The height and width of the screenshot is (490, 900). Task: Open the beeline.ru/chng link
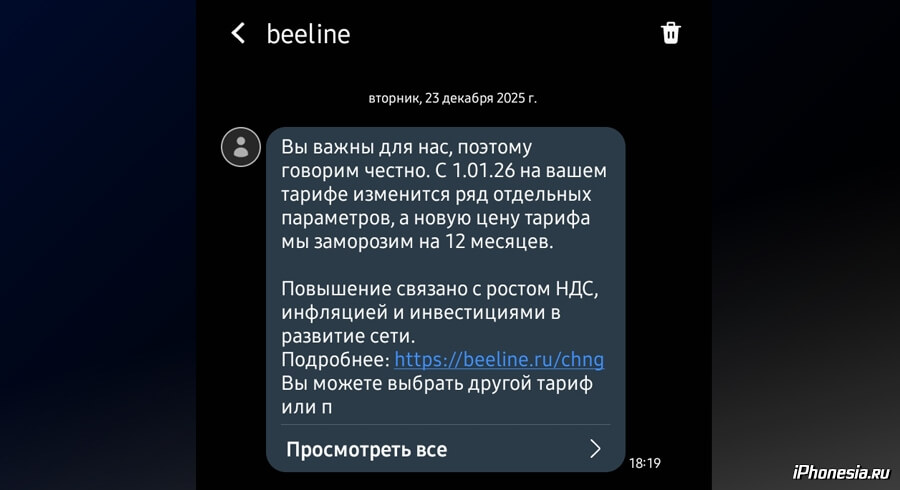[498, 360]
